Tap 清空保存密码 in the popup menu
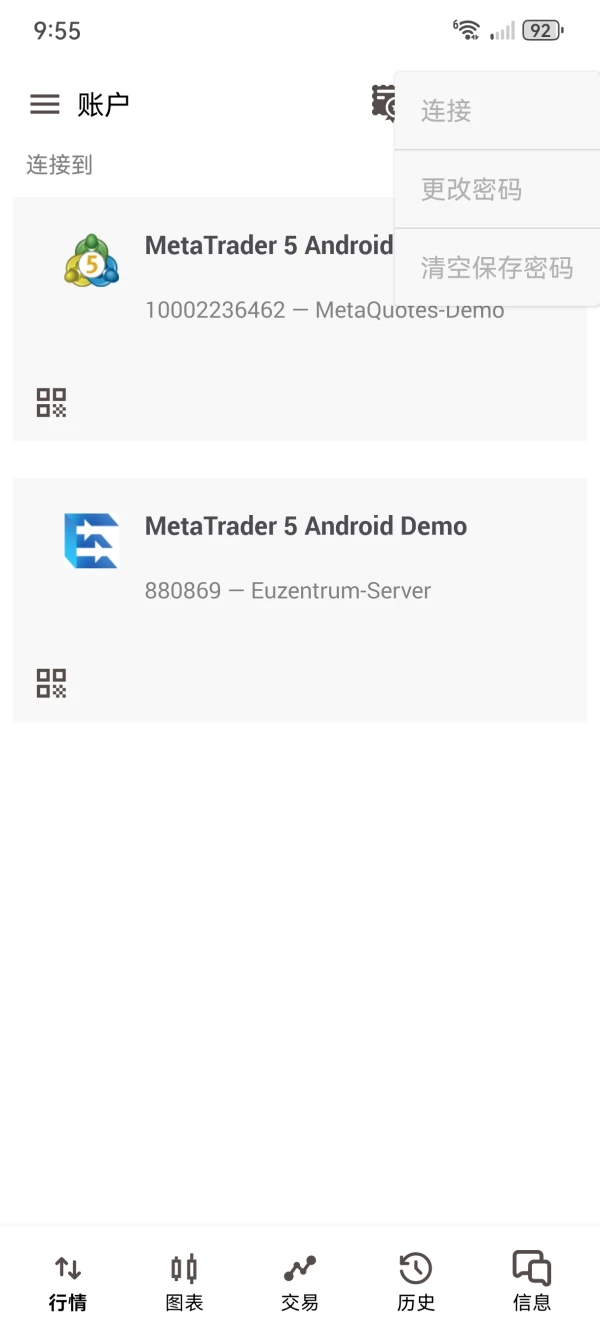Image resolution: width=600 pixels, height=1326 pixels. pyautogui.click(x=497, y=267)
